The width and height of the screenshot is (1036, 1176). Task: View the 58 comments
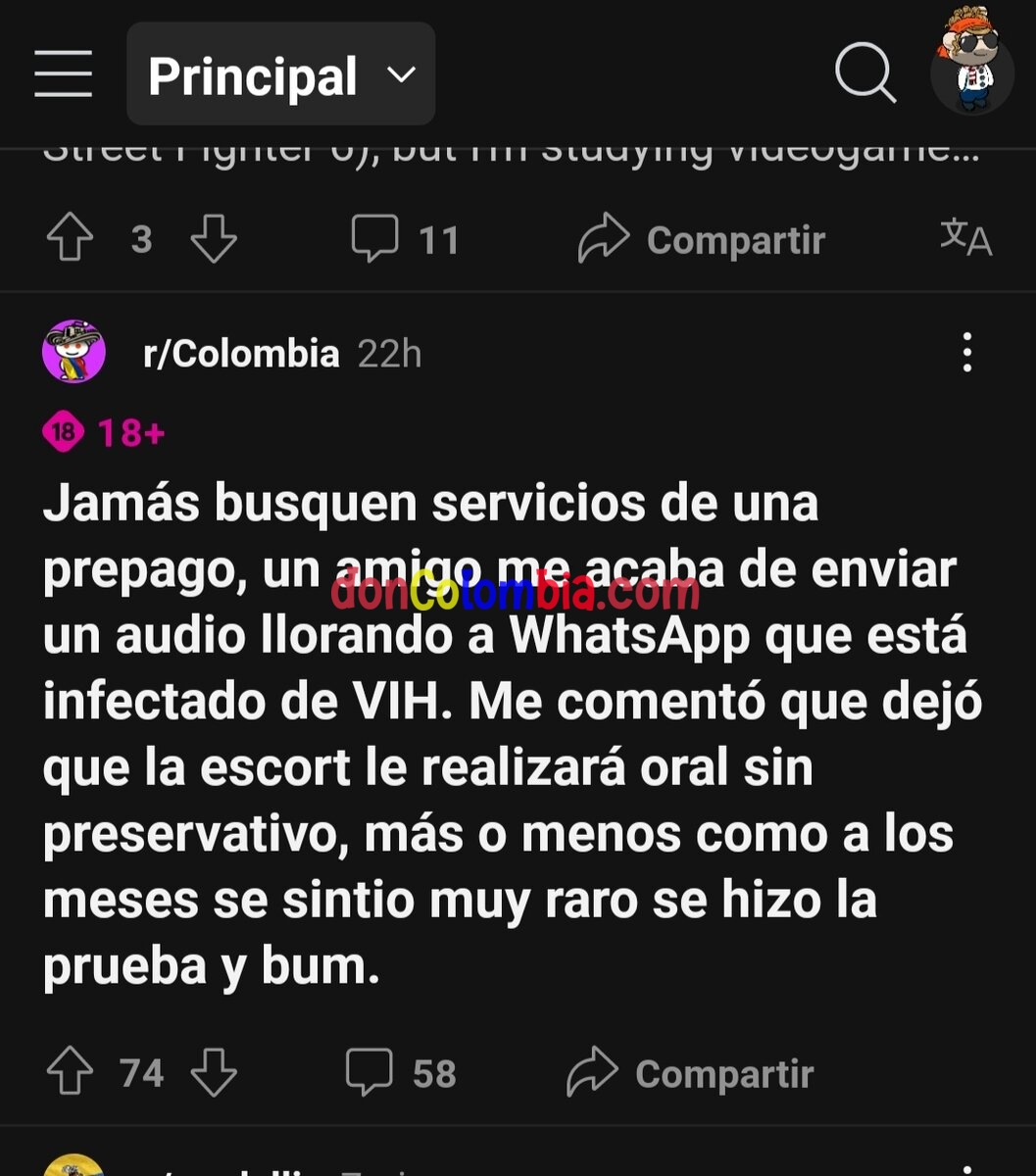coord(402,1073)
